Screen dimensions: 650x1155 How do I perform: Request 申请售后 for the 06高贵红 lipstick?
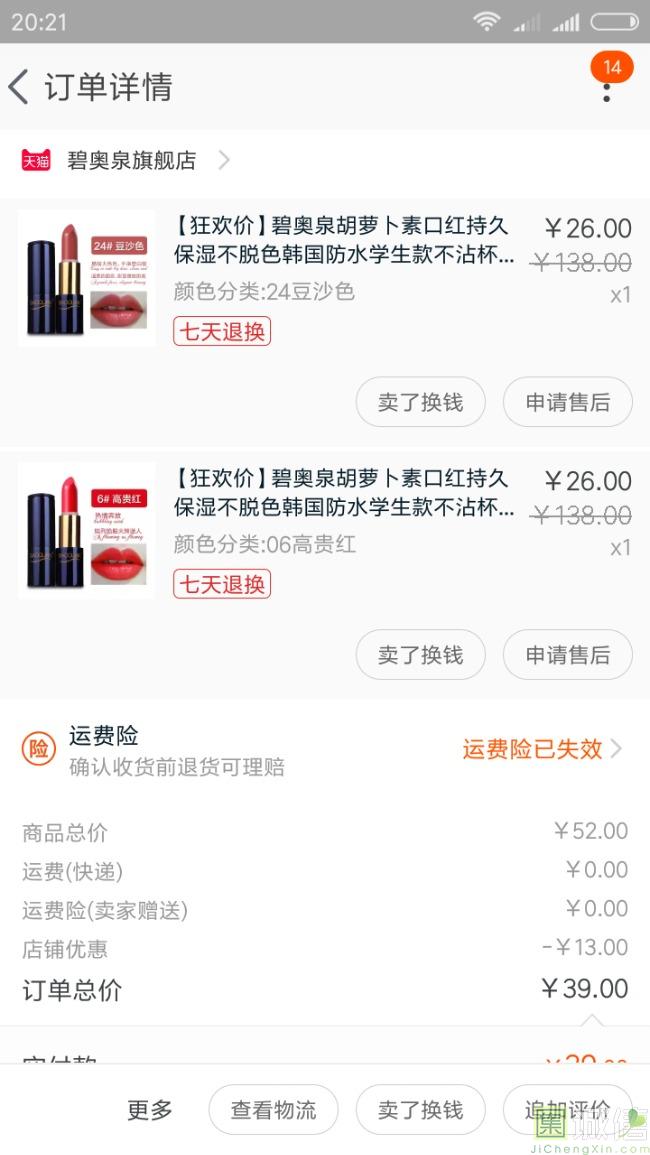click(567, 655)
